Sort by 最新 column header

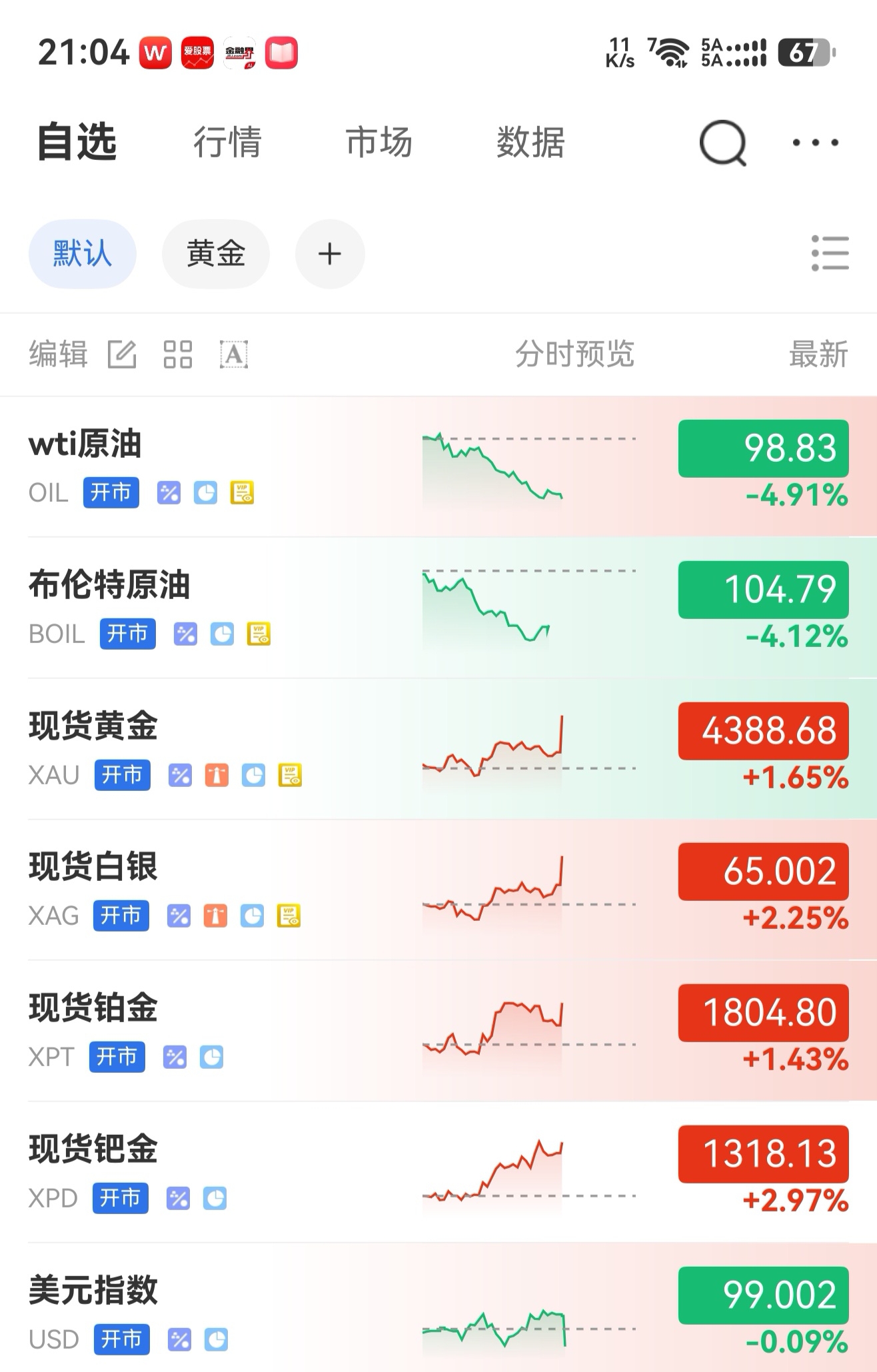tap(818, 354)
